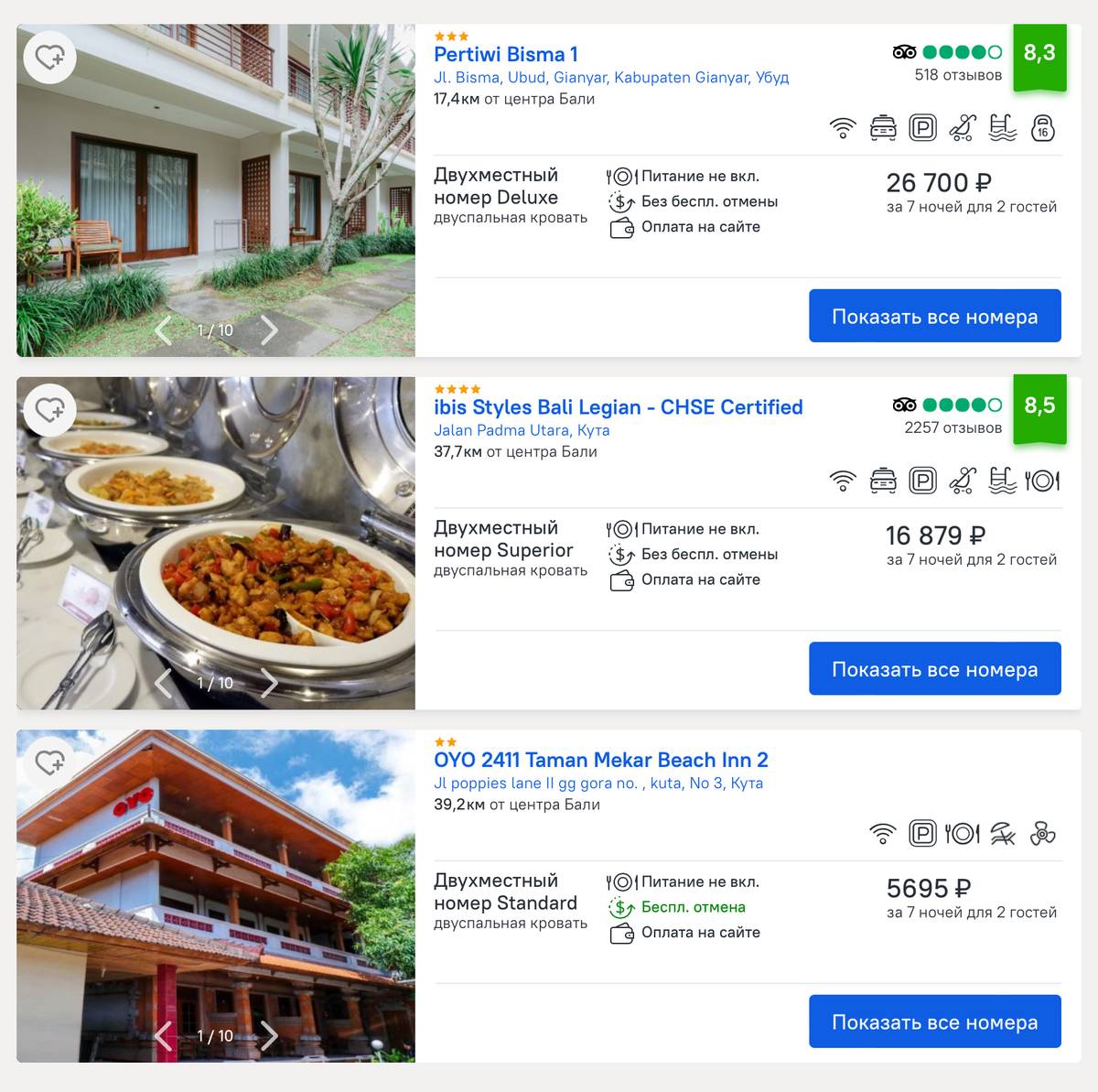
Task: Show previous photo of ibis Styles Bali Legian
Action: [x=164, y=683]
